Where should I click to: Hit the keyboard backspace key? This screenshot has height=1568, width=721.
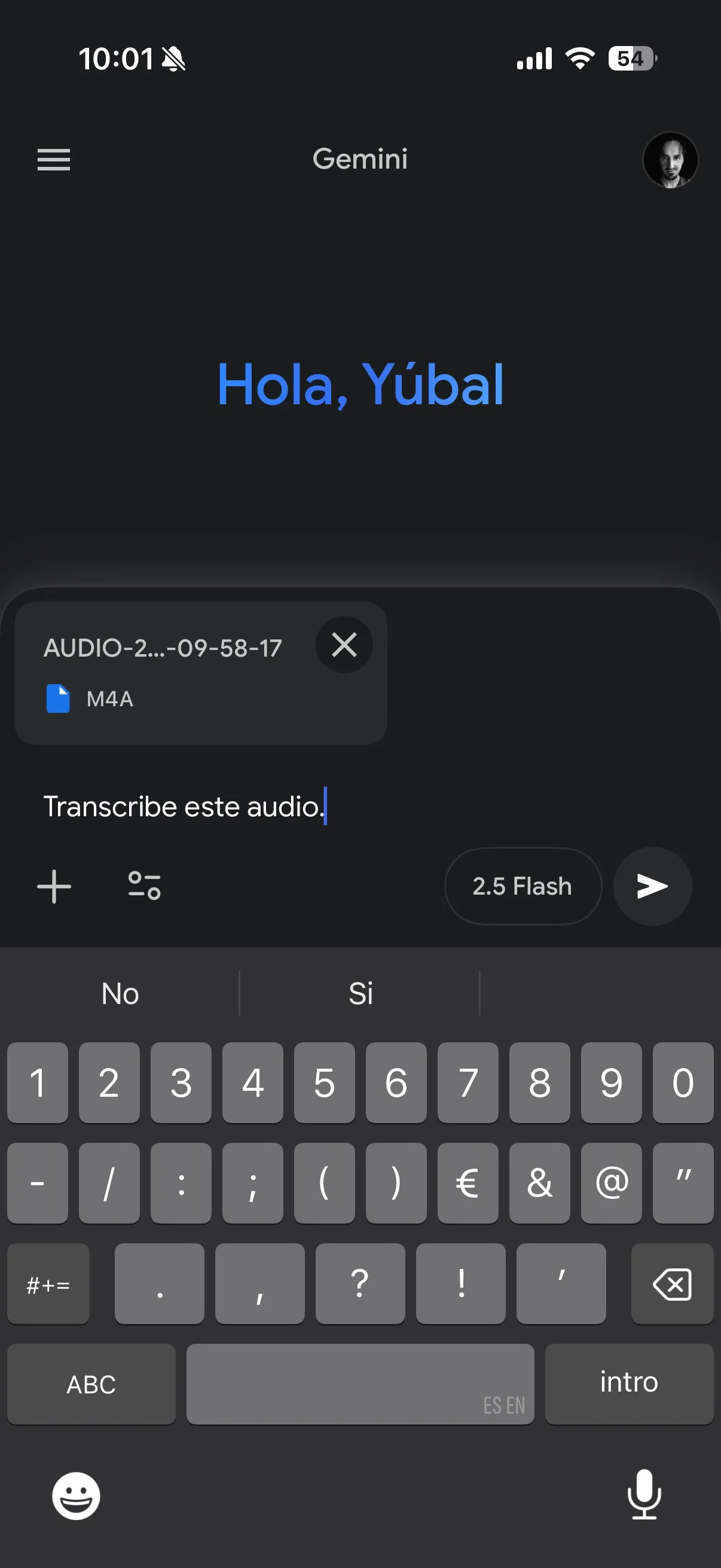pyautogui.click(x=672, y=1285)
